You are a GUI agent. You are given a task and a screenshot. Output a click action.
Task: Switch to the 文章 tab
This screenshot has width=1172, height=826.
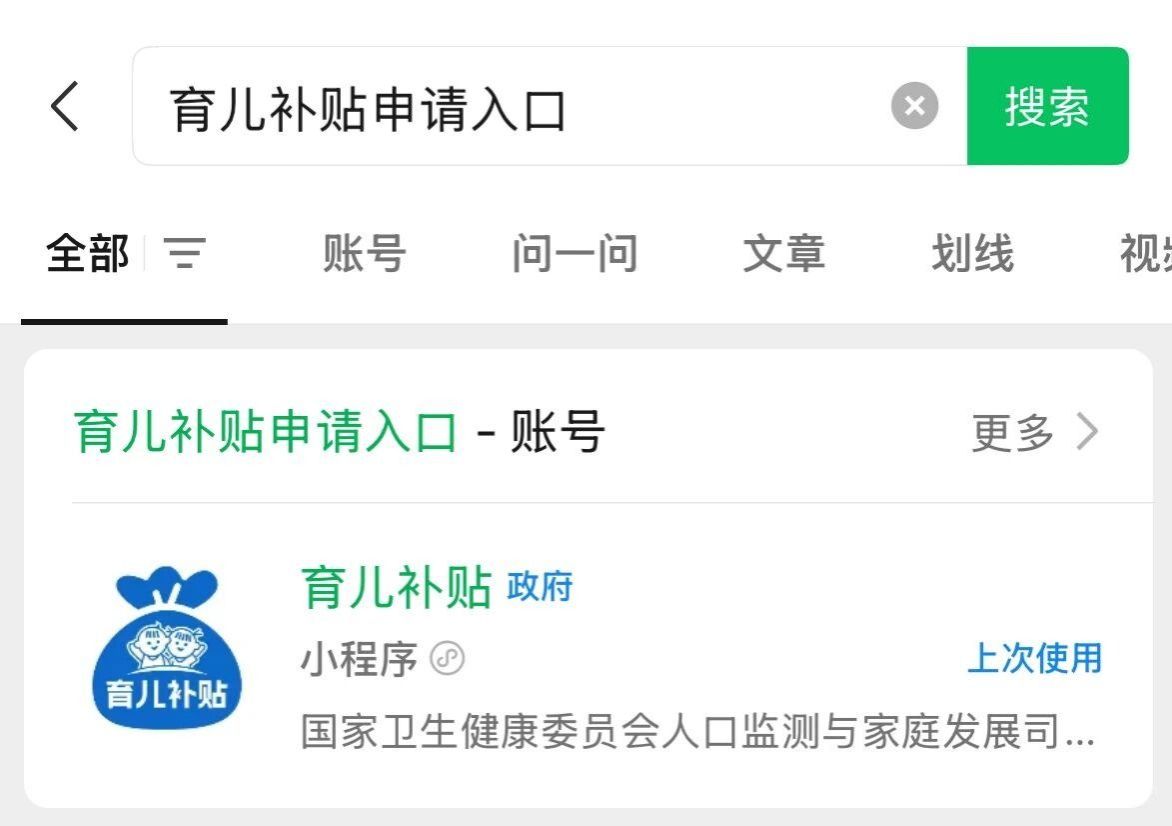point(783,254)
